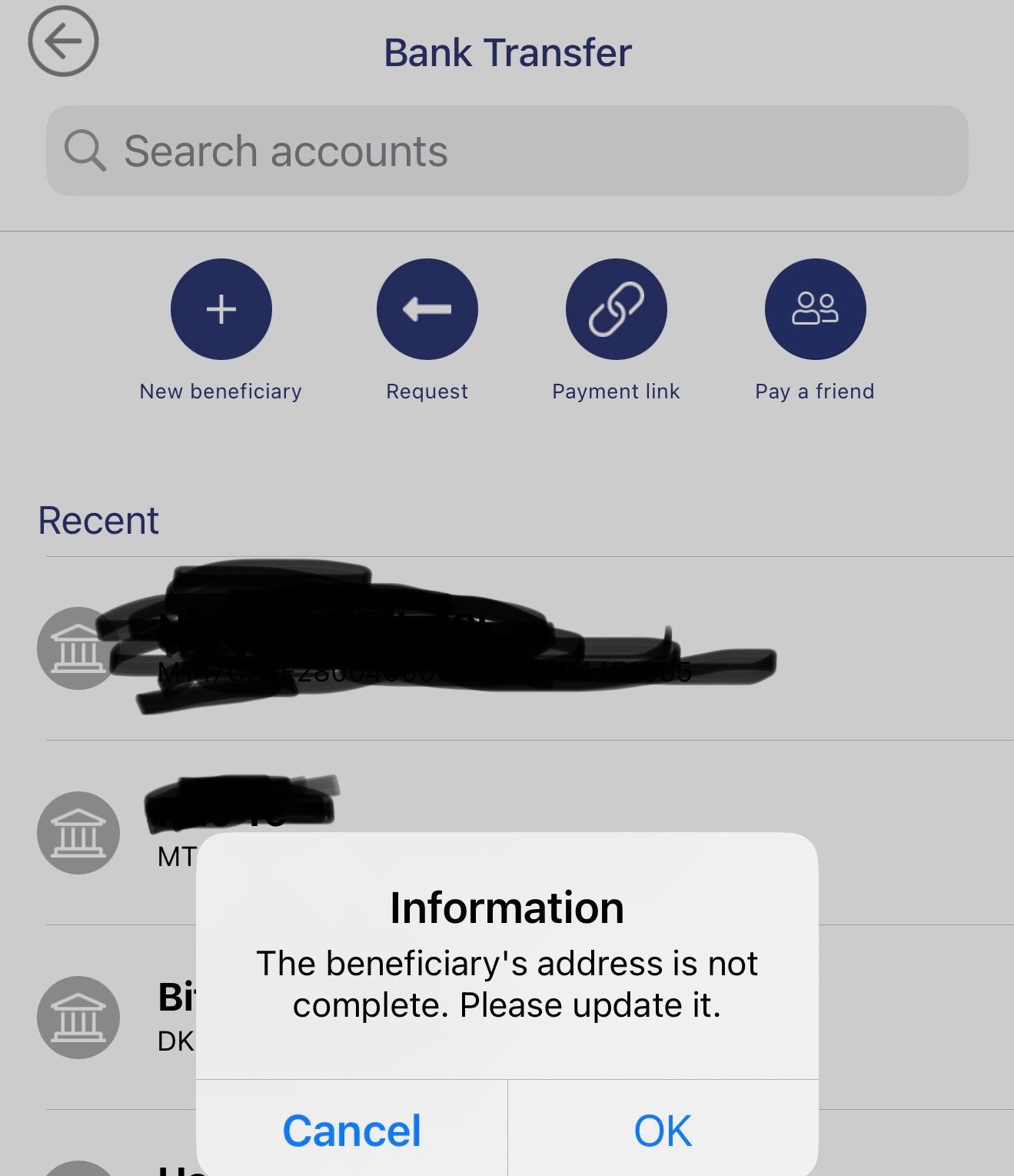Go back using the arrow icon

pyautogui.click(x=63, y=42)
